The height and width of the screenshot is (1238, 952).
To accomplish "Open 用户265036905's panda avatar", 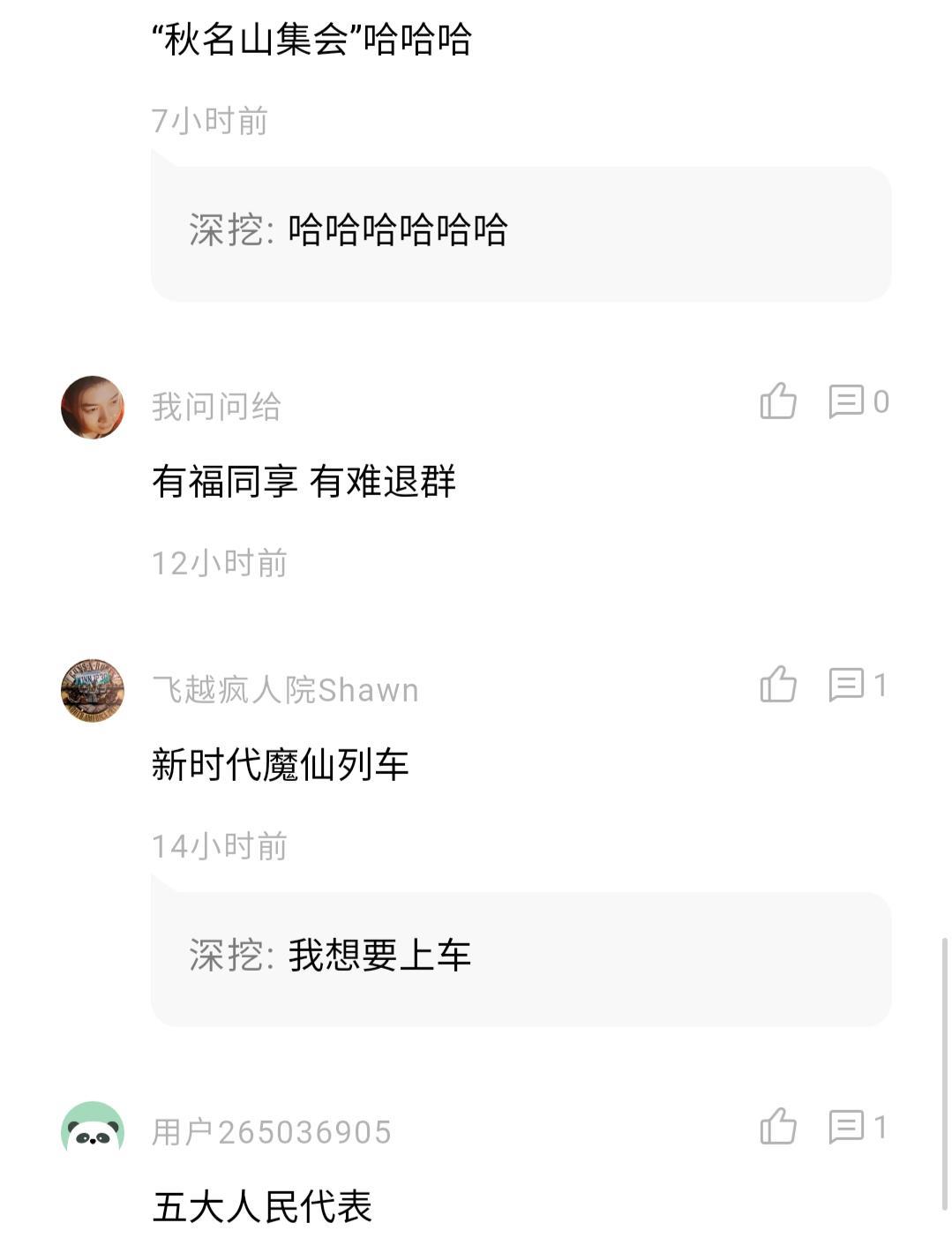I will 93,1129.
